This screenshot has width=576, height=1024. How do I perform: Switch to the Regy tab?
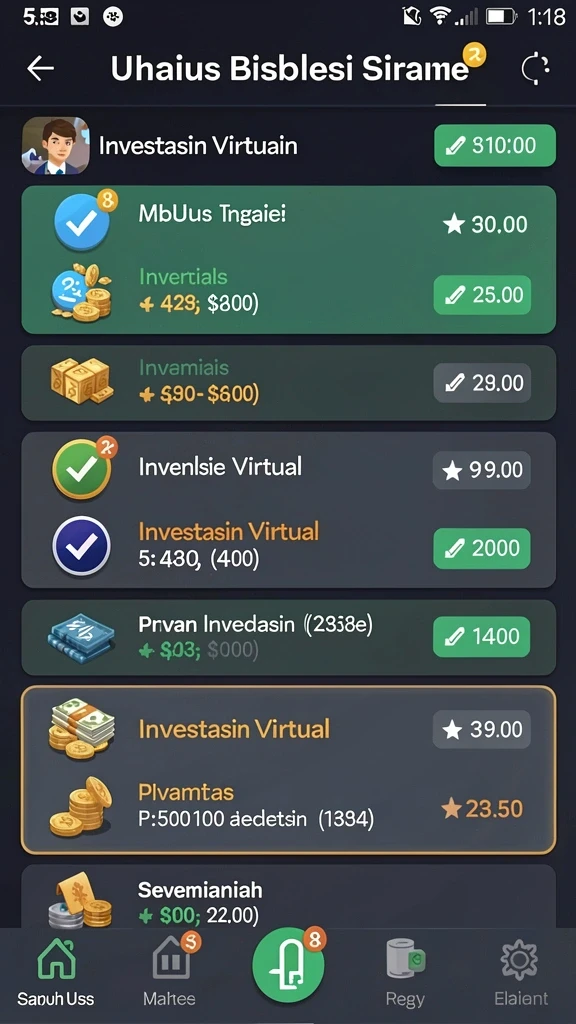405,972
